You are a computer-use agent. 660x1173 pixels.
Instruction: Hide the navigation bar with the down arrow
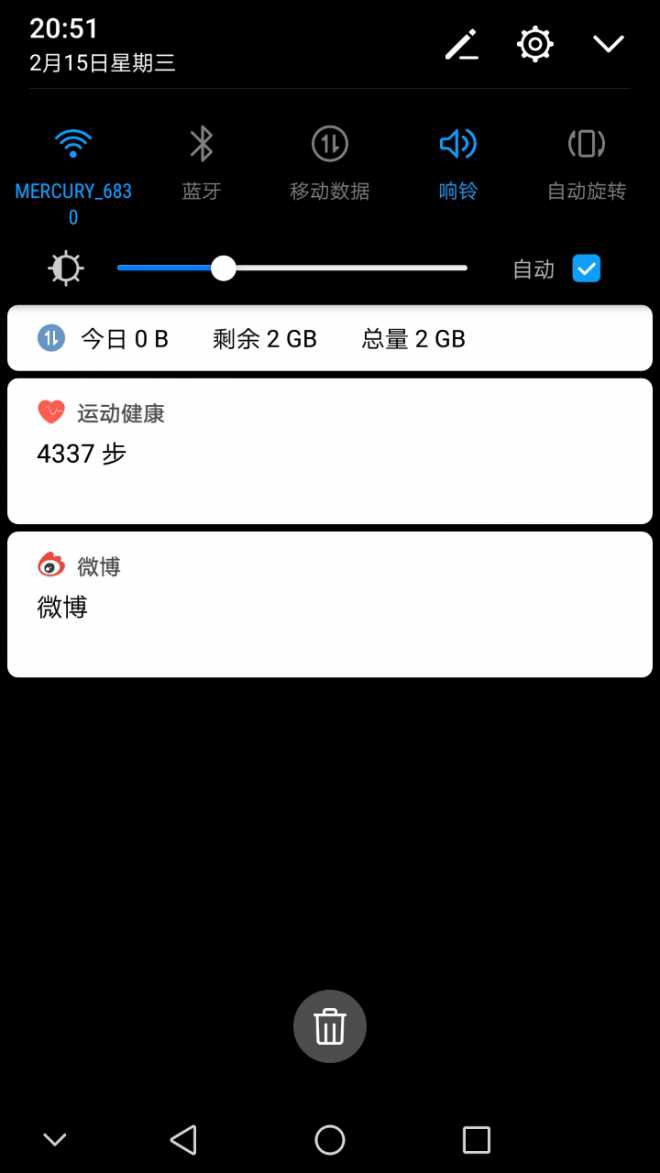(x=55, y=1139)
